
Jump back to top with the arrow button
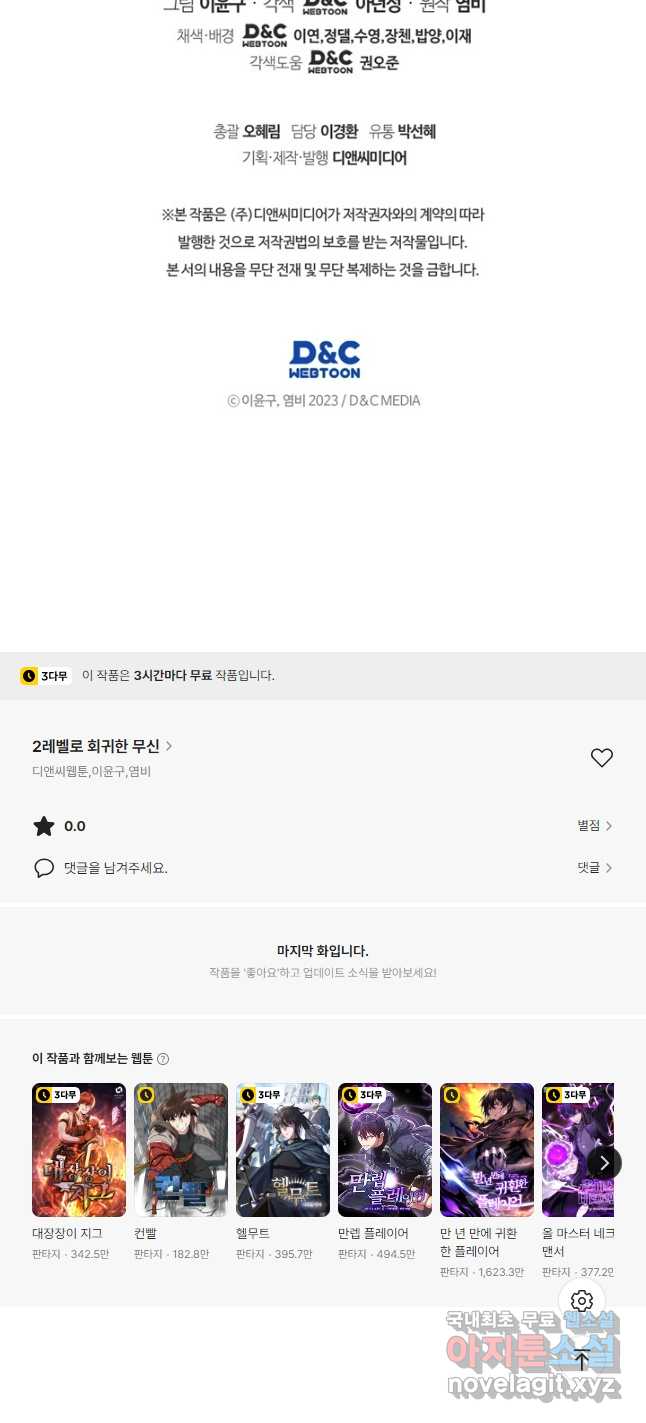click(x=582, y=1360)
